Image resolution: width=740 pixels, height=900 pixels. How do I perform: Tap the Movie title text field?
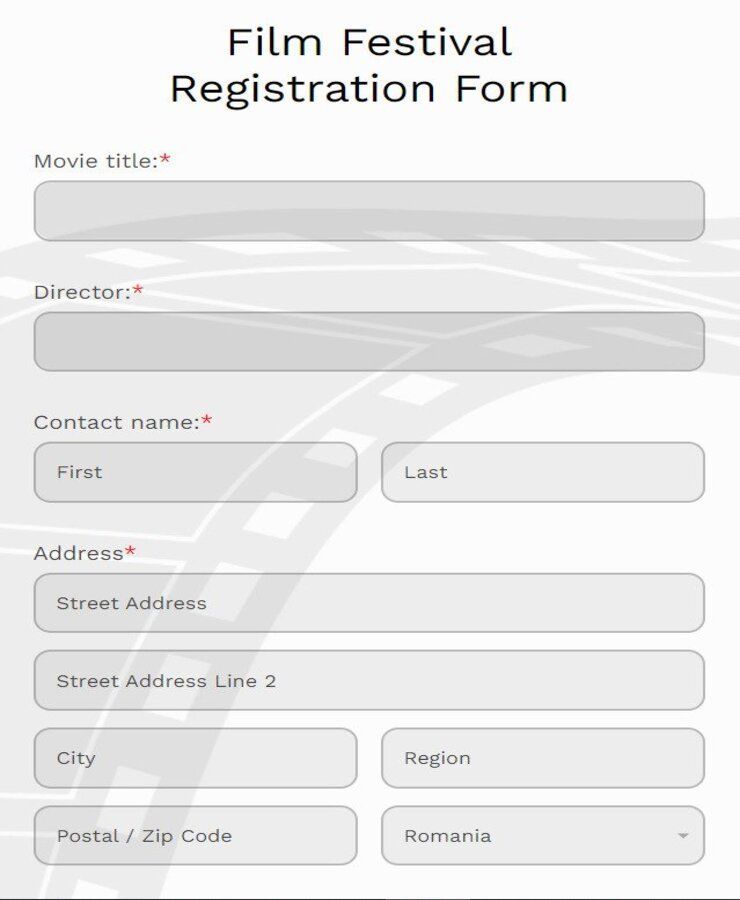pyautogui.click(x=369, y=211)
